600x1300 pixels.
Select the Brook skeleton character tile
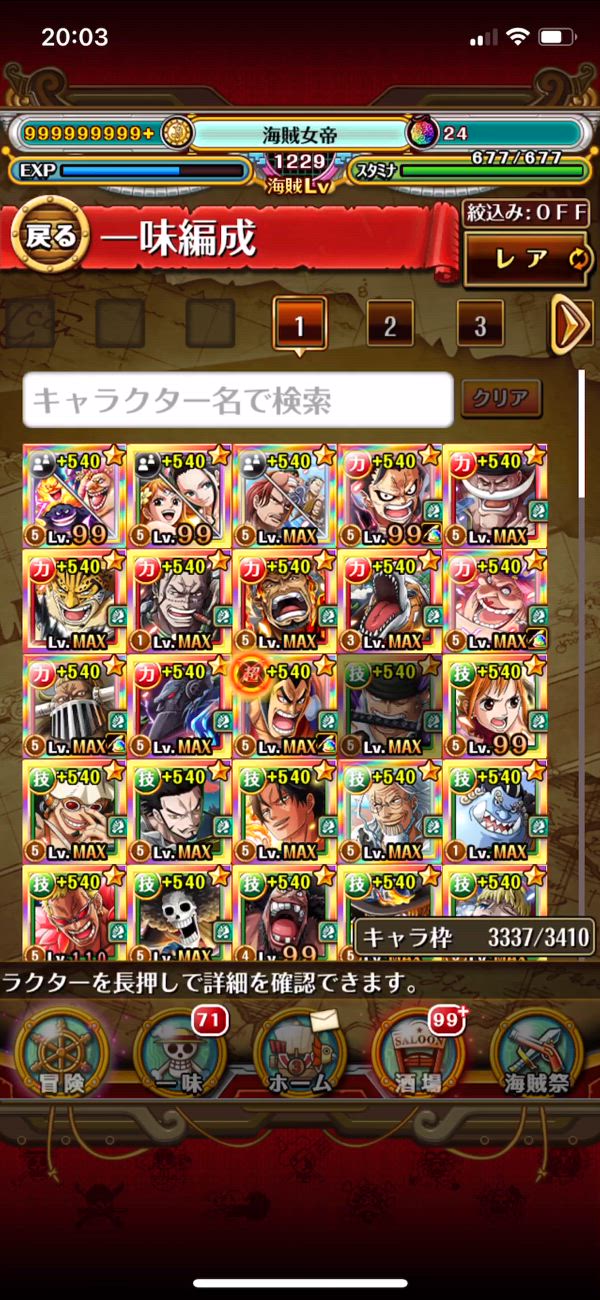180,916
